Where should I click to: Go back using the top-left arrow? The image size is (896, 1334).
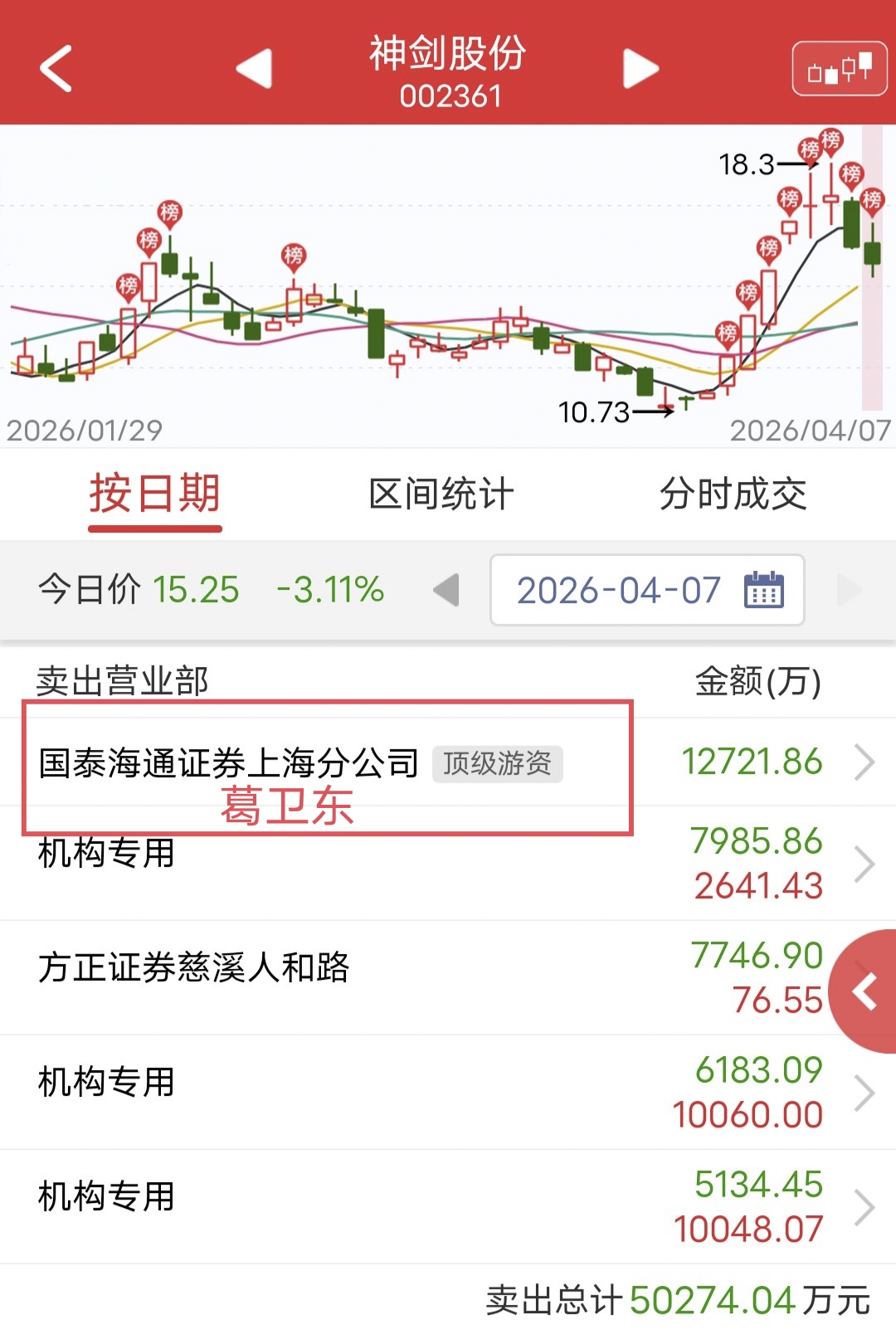[56, 68]
